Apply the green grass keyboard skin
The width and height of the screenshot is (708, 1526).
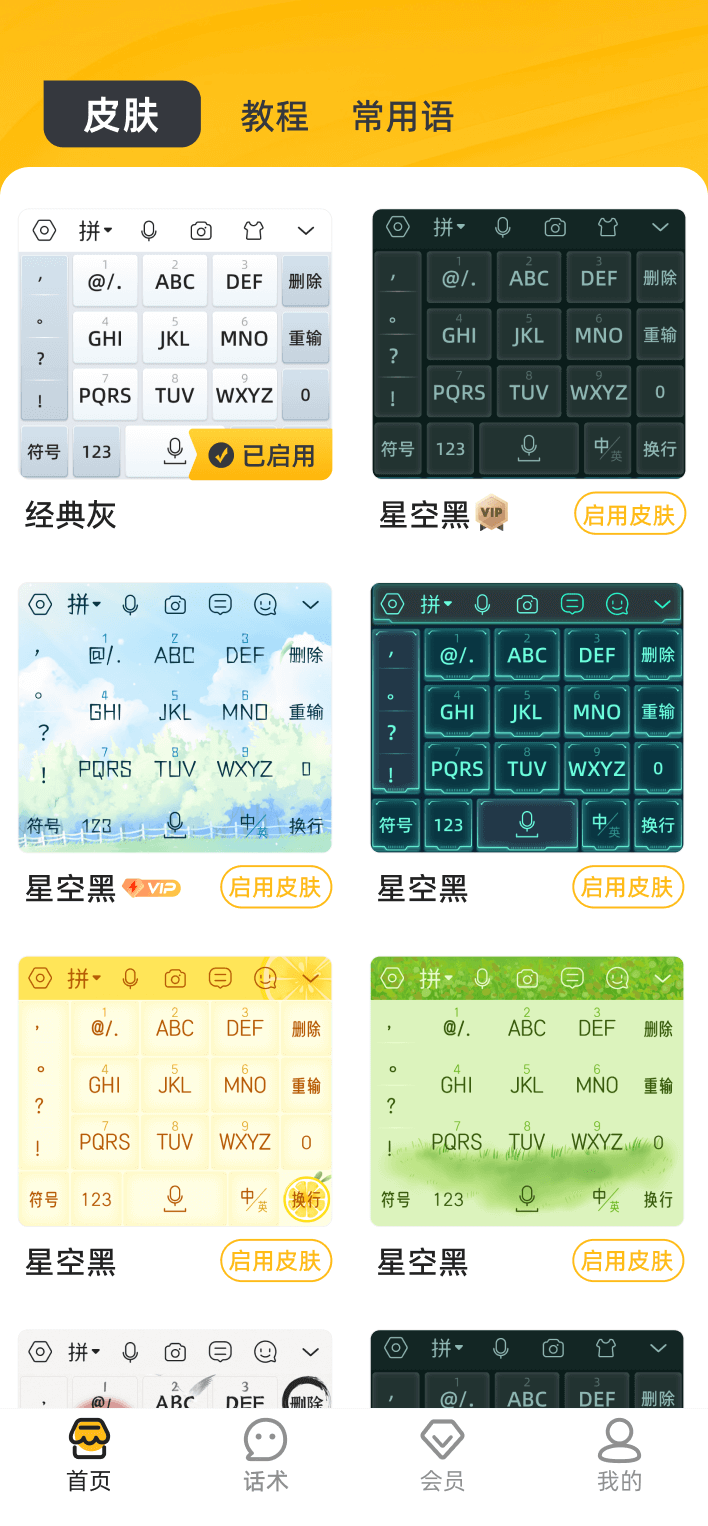pos(628,1261)
